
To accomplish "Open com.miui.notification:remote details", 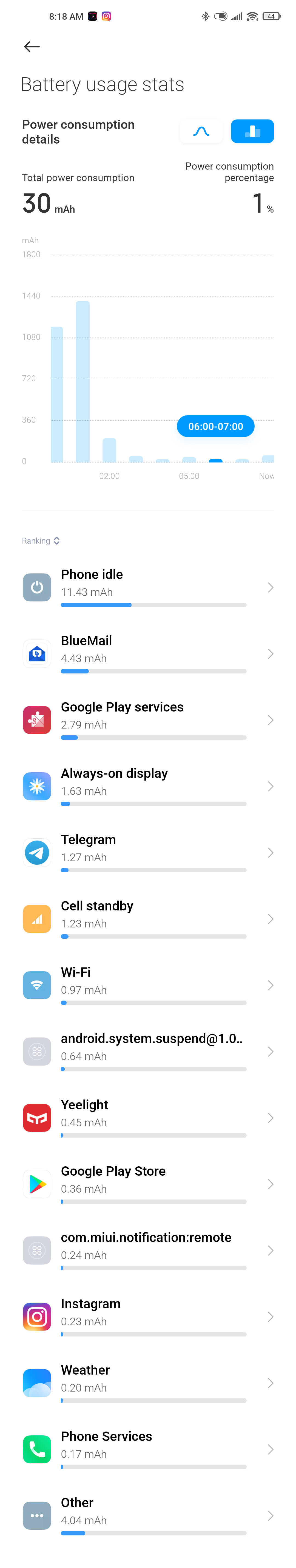I will tap(147, 1251).
